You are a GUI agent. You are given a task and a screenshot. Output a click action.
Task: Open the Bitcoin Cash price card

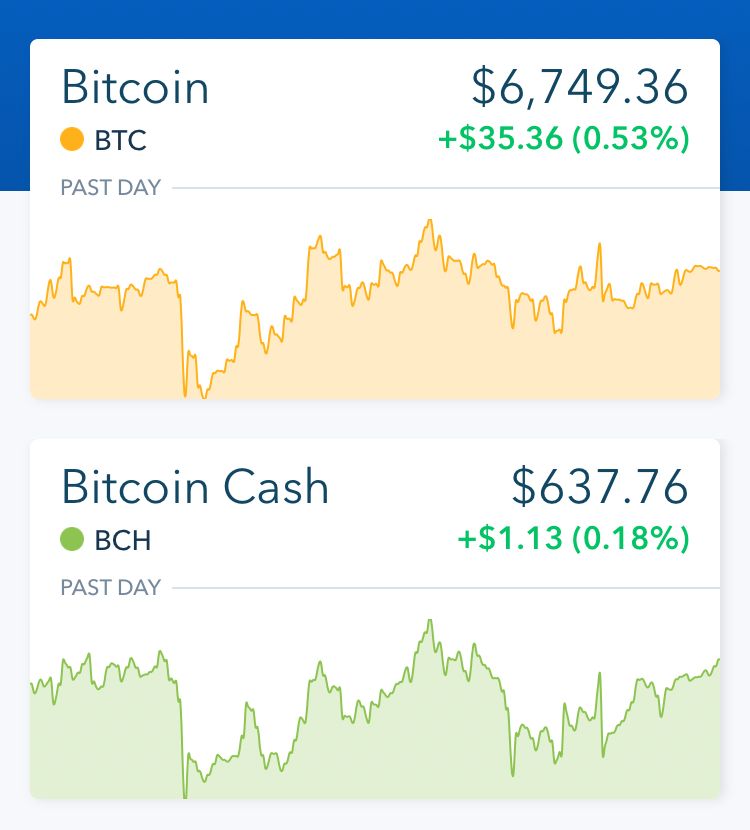[x=374, y=618]
